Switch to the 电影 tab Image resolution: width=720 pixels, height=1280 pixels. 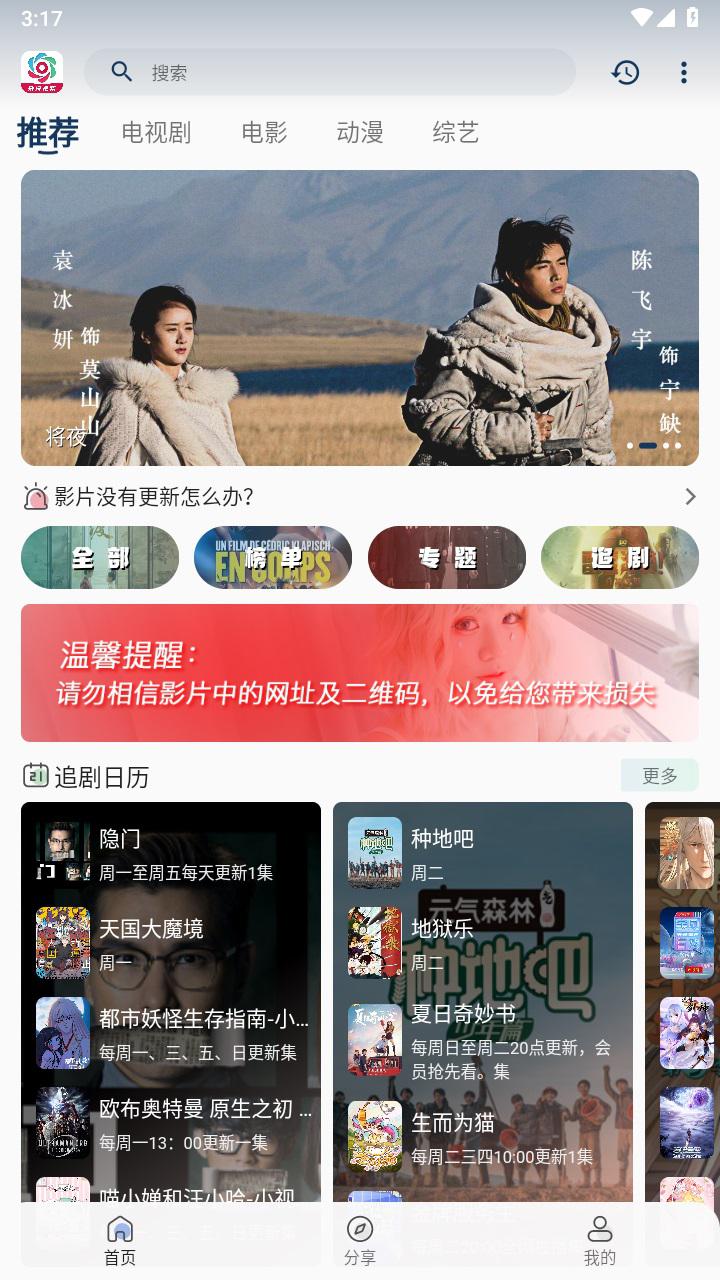pos(264,132)
